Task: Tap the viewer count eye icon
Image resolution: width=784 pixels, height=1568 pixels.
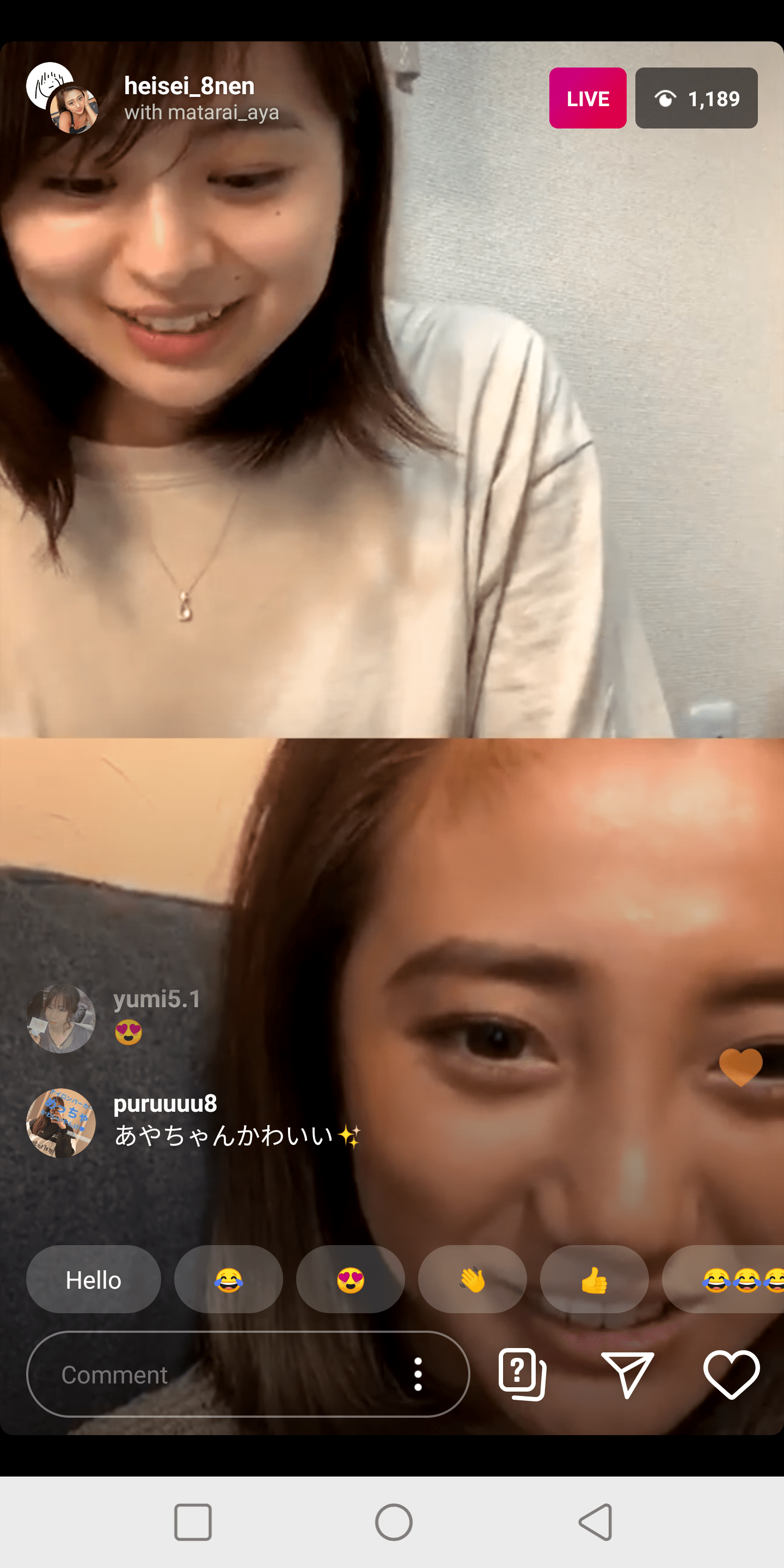Action: tap(667, 98)
